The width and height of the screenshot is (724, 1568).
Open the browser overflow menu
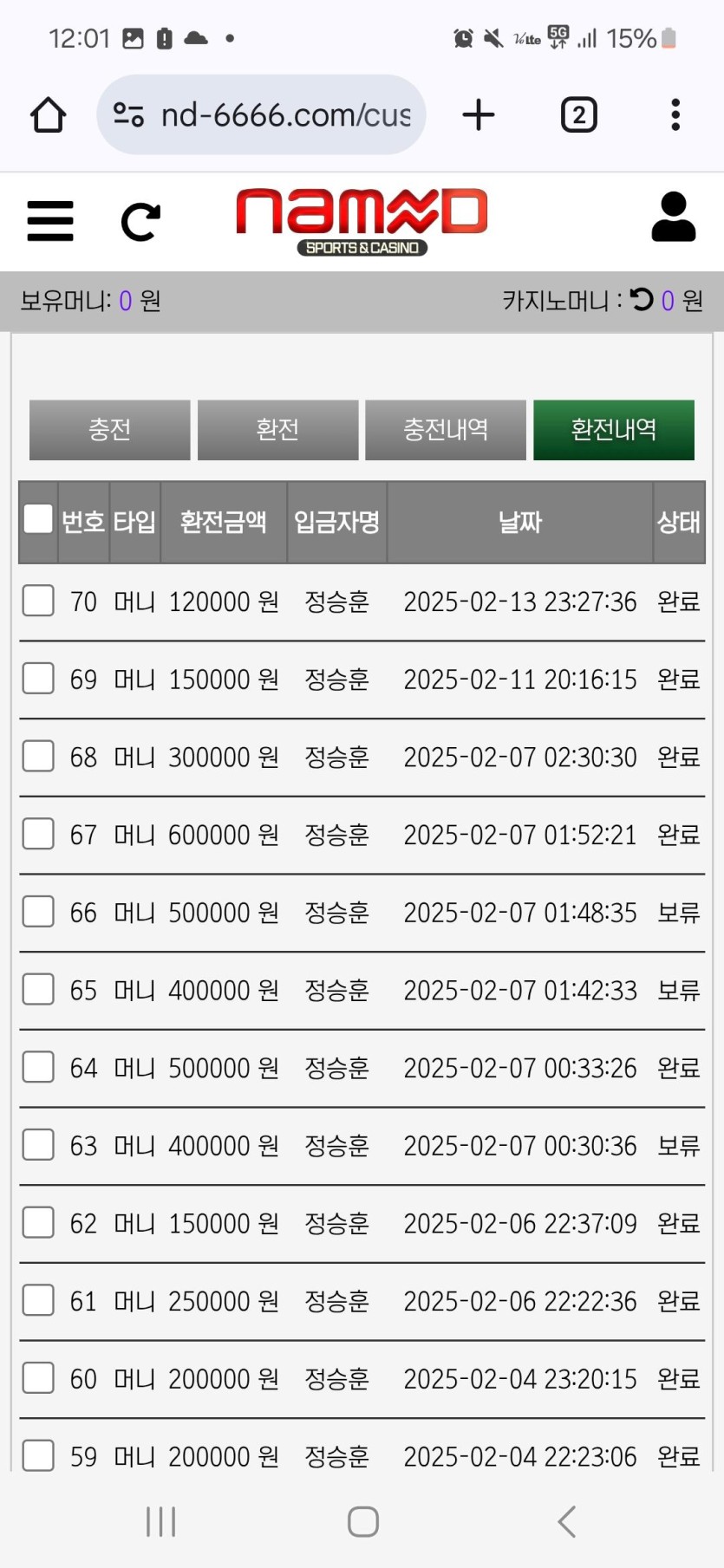point(675,115)
